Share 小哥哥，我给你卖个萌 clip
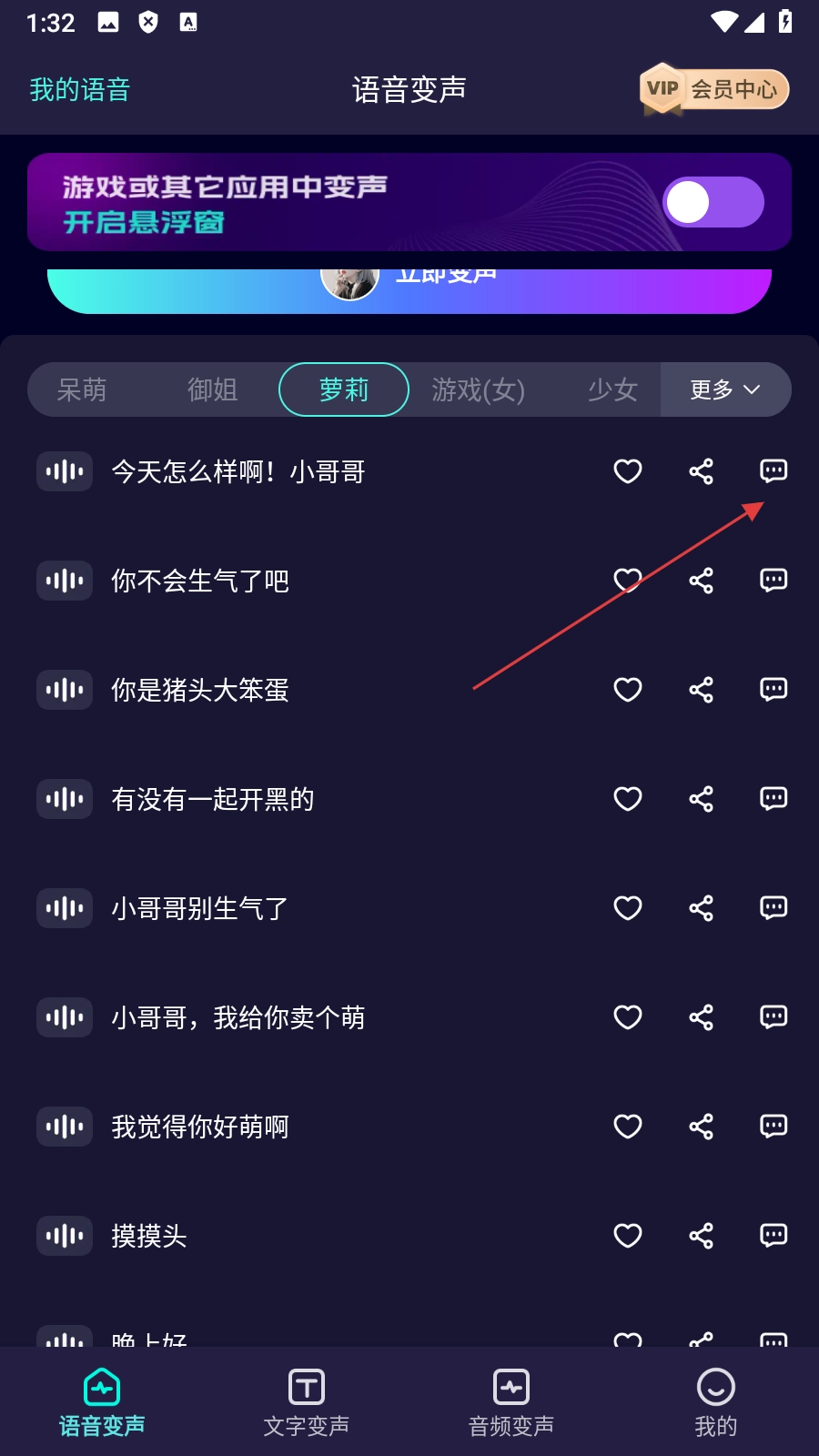 coord(701,1017)
